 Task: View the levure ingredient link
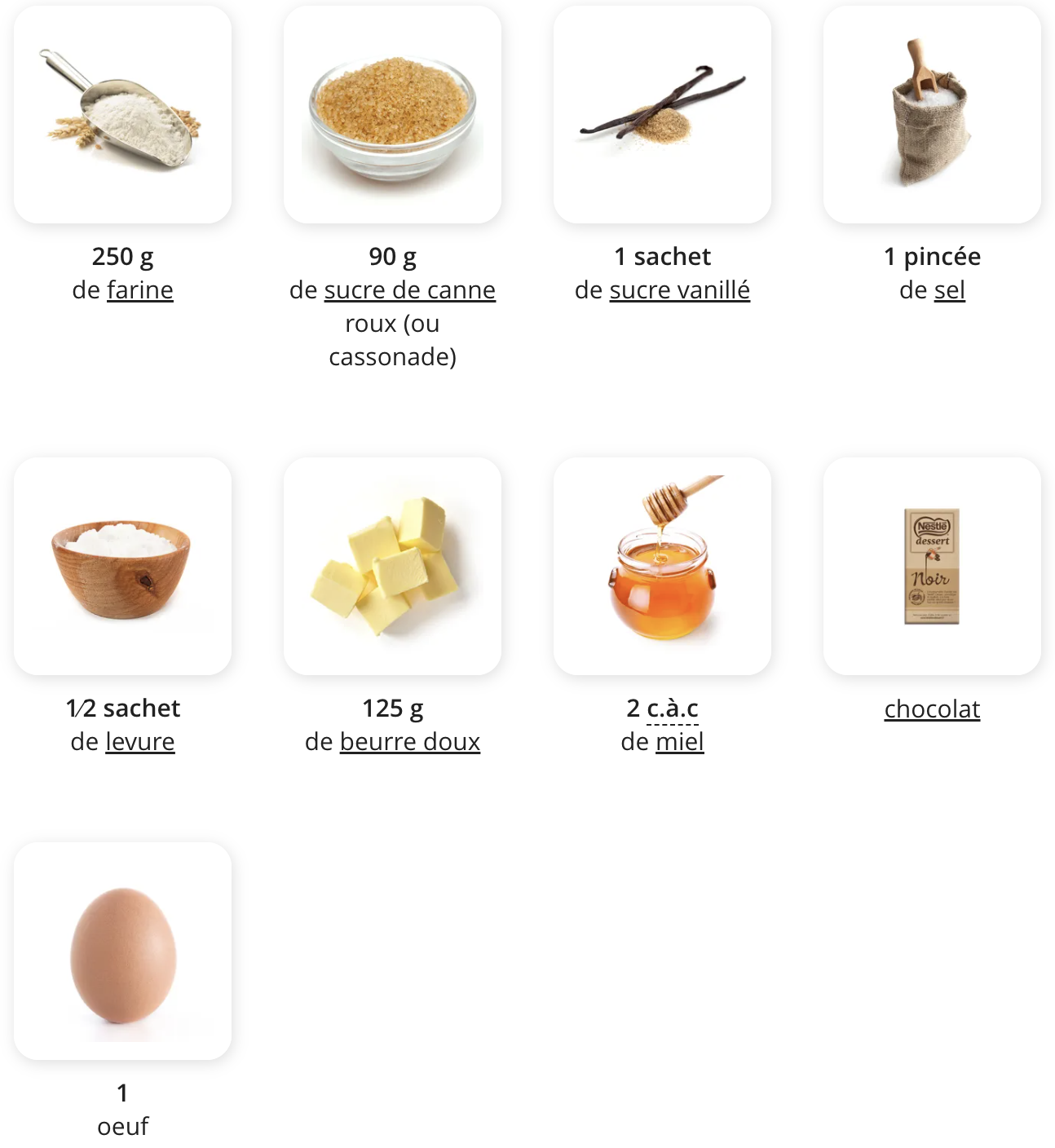(x=139, y=742)
